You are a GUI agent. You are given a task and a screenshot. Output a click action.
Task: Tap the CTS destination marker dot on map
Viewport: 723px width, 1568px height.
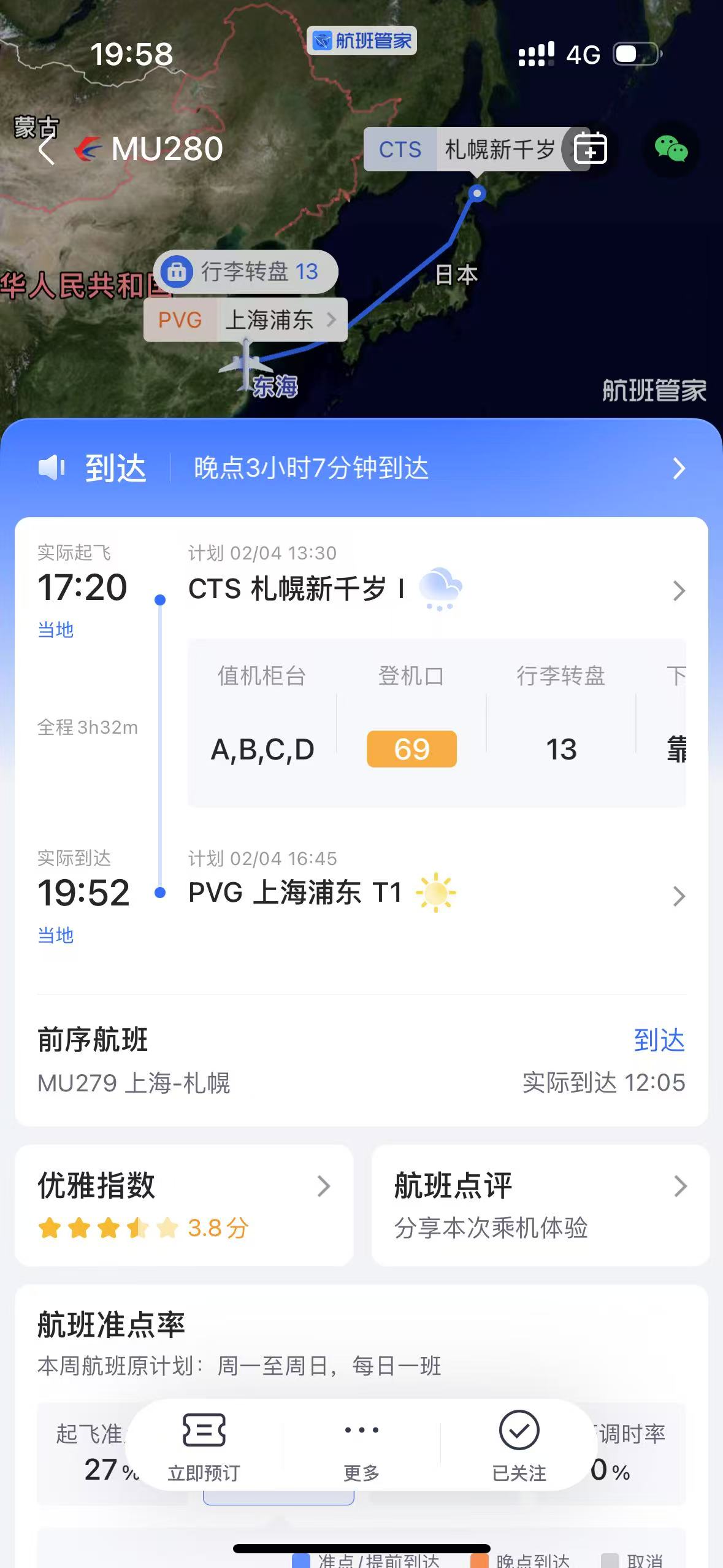click(476, 192)
